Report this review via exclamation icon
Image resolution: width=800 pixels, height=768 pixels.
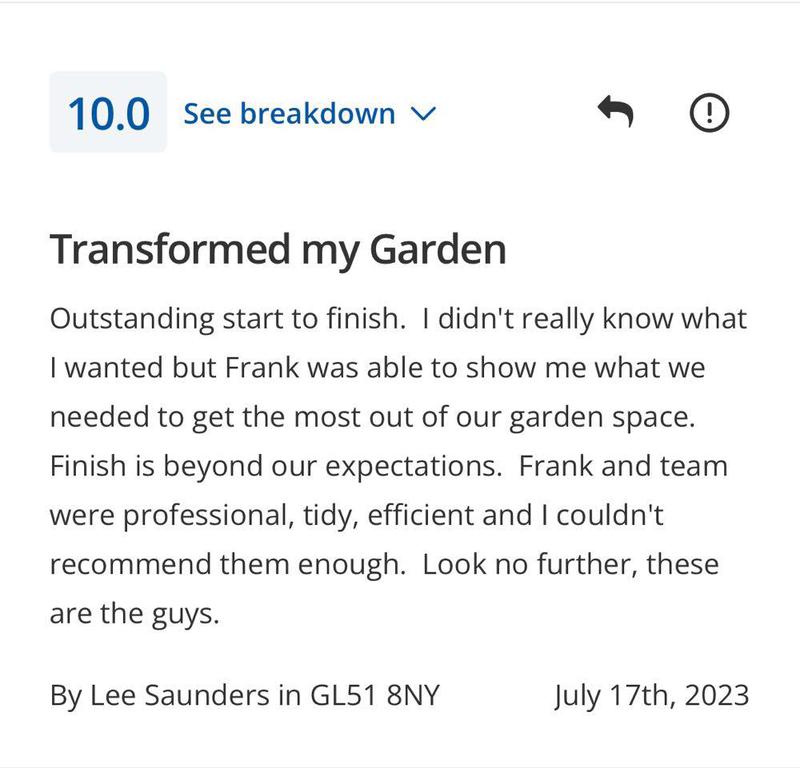710,113
